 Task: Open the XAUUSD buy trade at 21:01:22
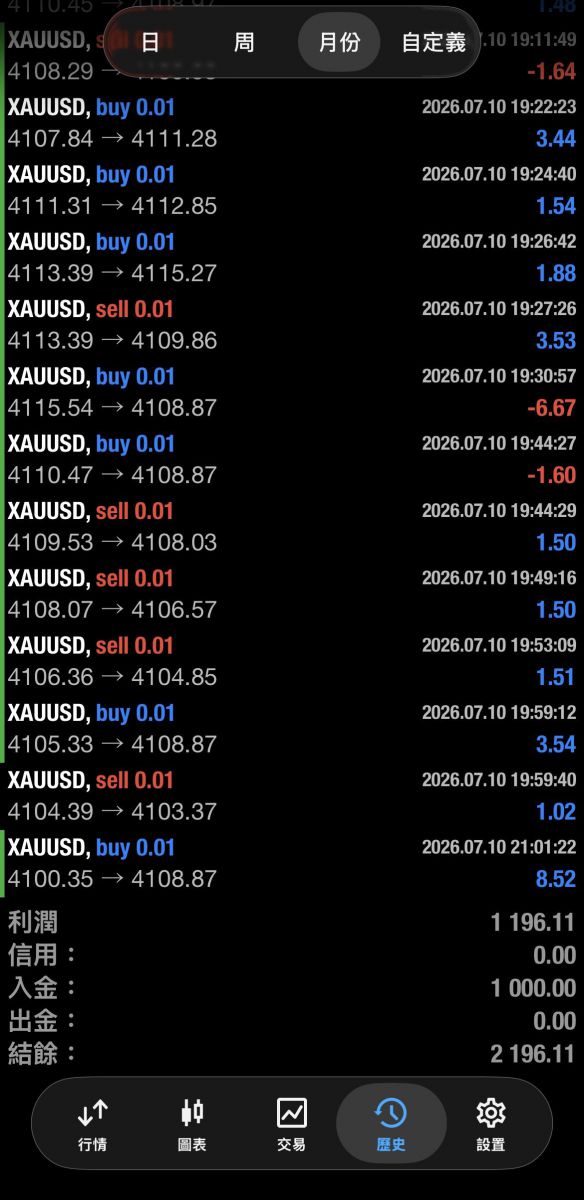point(292,863)
